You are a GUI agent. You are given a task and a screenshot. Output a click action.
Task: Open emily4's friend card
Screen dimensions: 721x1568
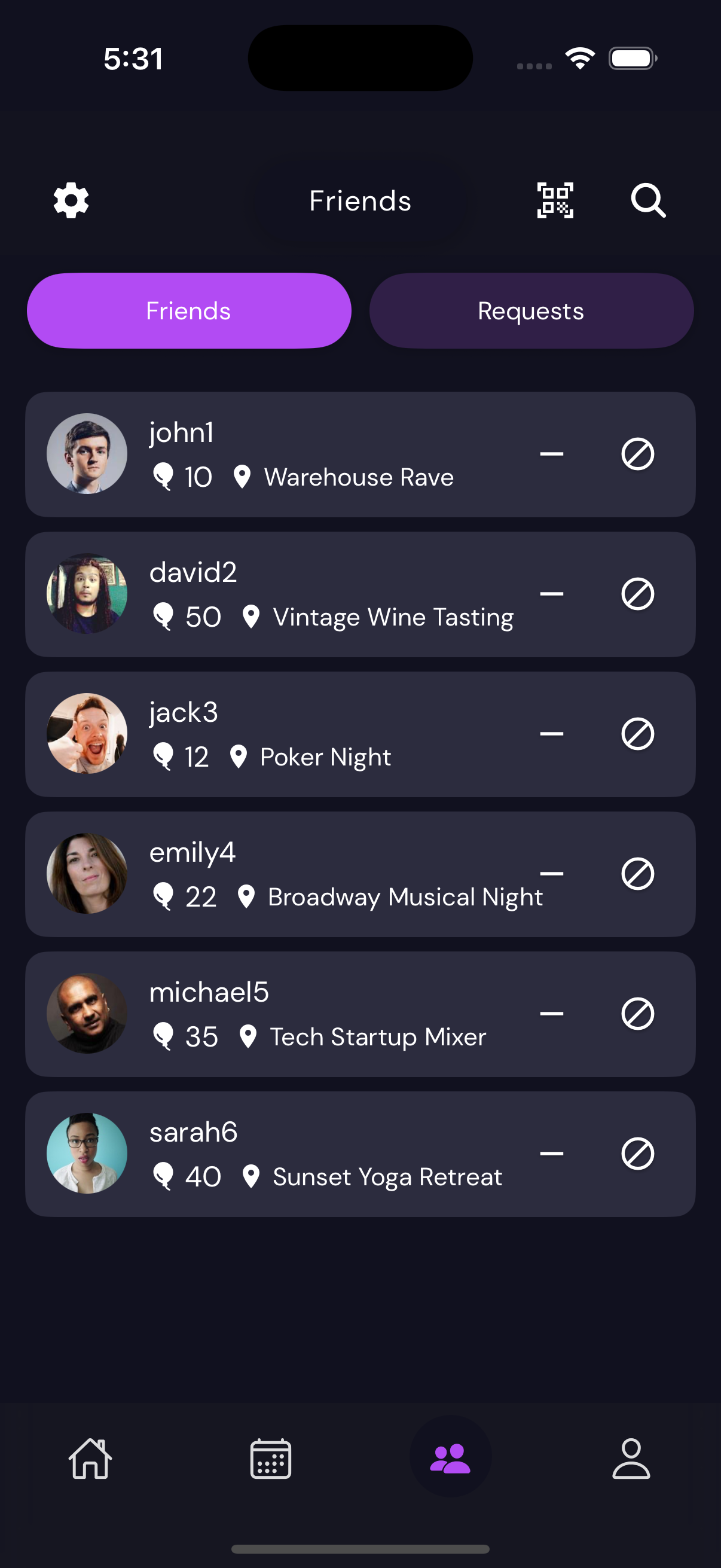click(360, 874)
